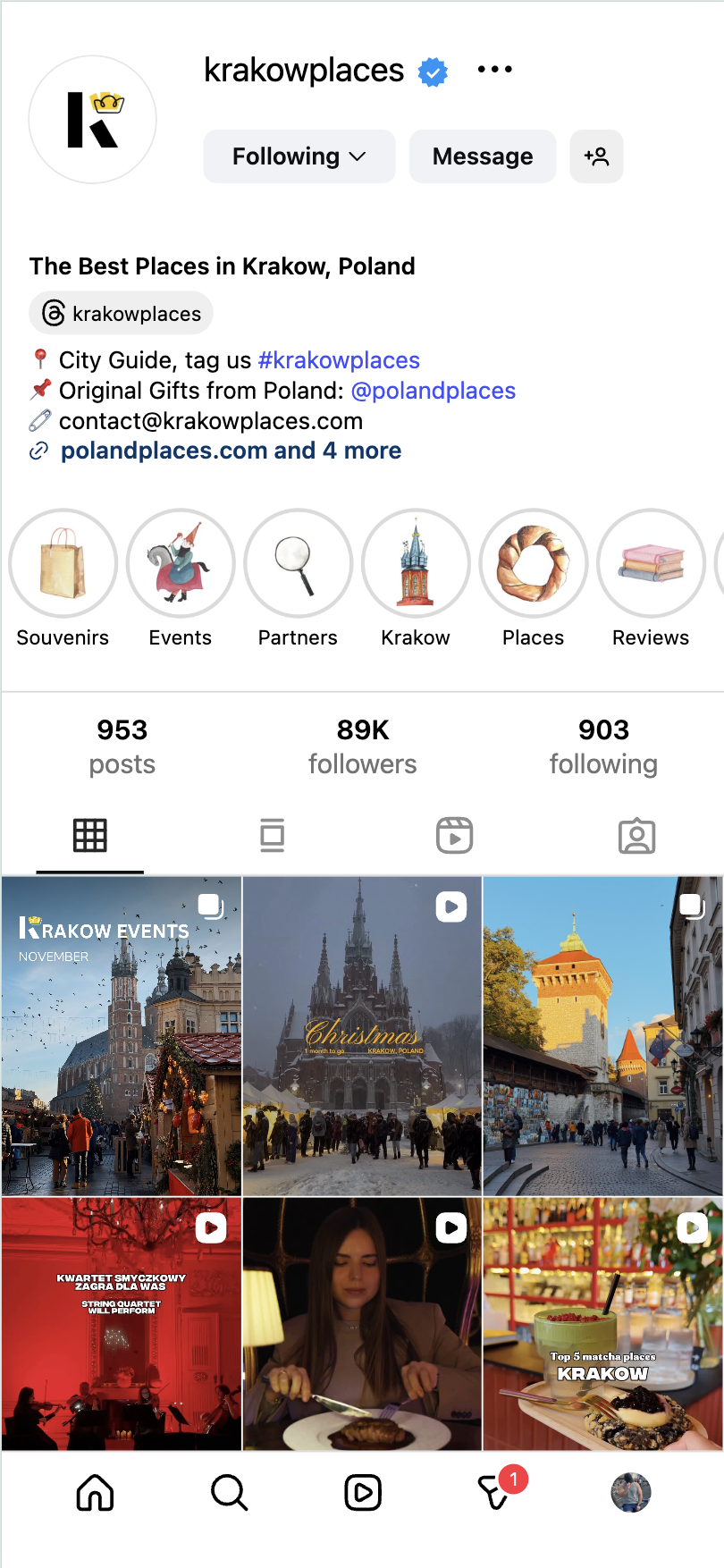Viewport: 724px width, 1568px height.
Task: Open direct messages with 1 notification
Action: click(x=496, y=1492)
